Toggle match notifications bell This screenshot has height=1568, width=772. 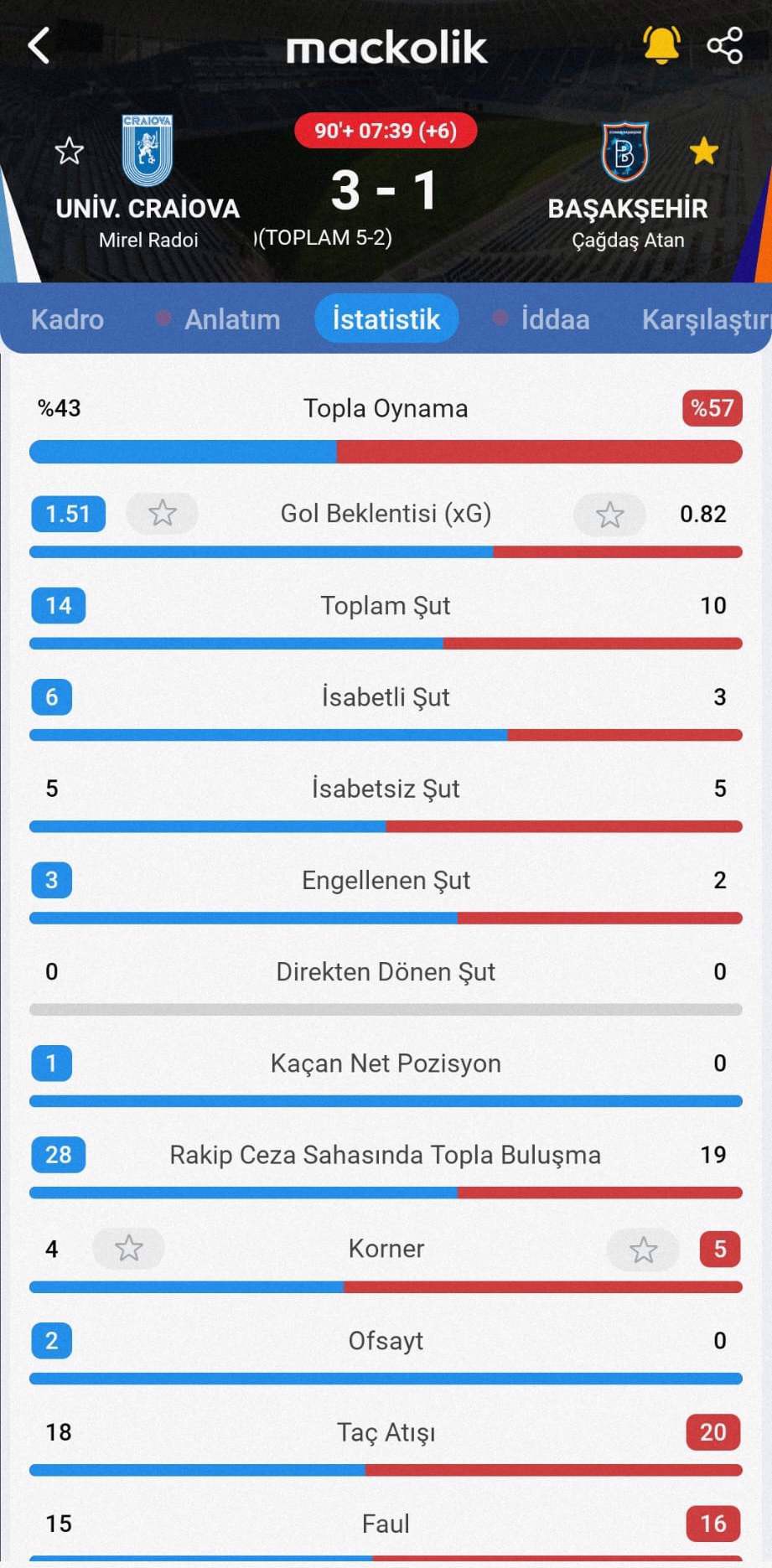661,45
